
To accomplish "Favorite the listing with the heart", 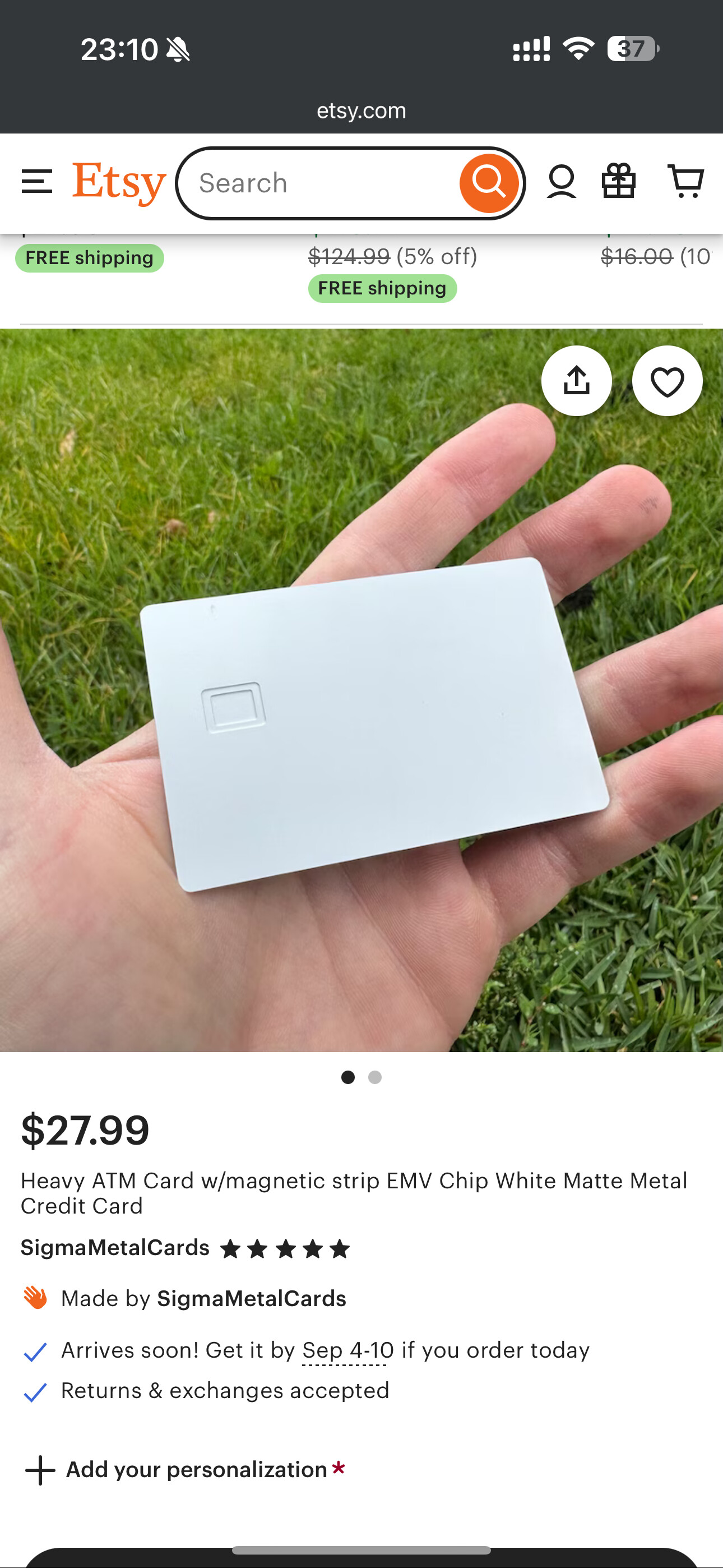I will tap(667, 381).
